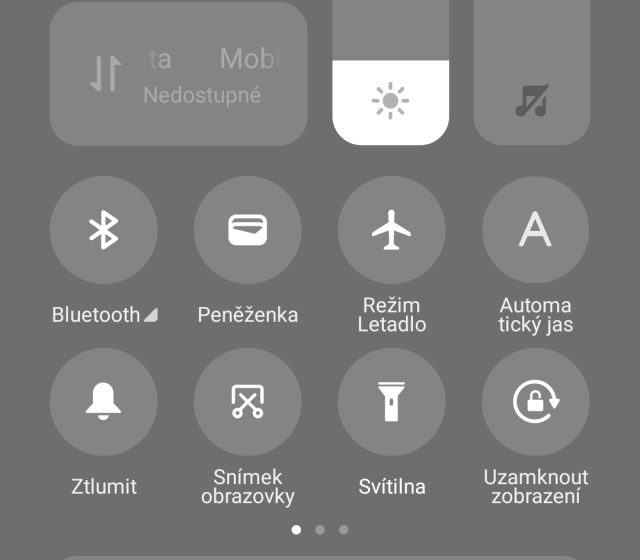
Task: Take a screenshot with Snímek obrazovky
Action: coord(248,402)
